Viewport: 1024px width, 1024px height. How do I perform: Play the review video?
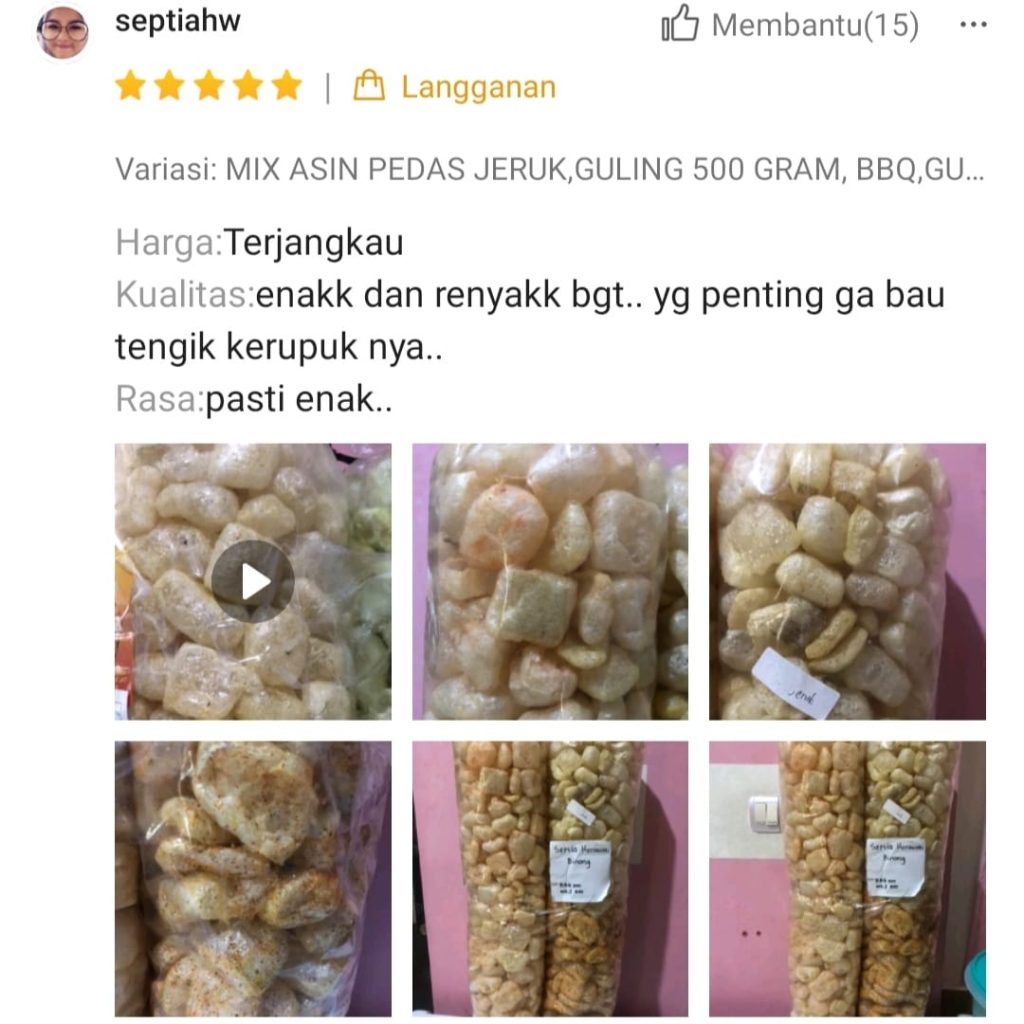coord(252,581)
